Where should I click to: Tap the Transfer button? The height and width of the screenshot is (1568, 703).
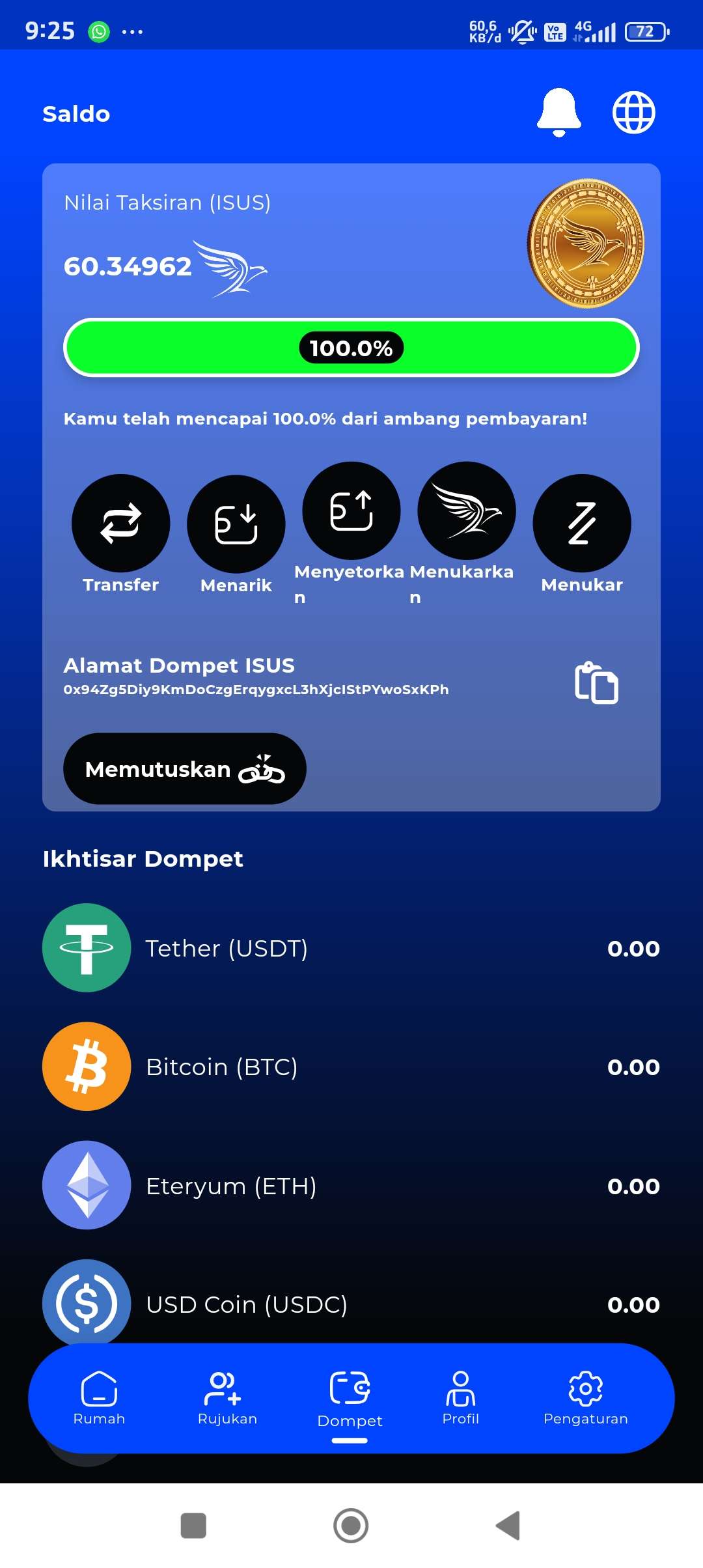tap(120, 523)
